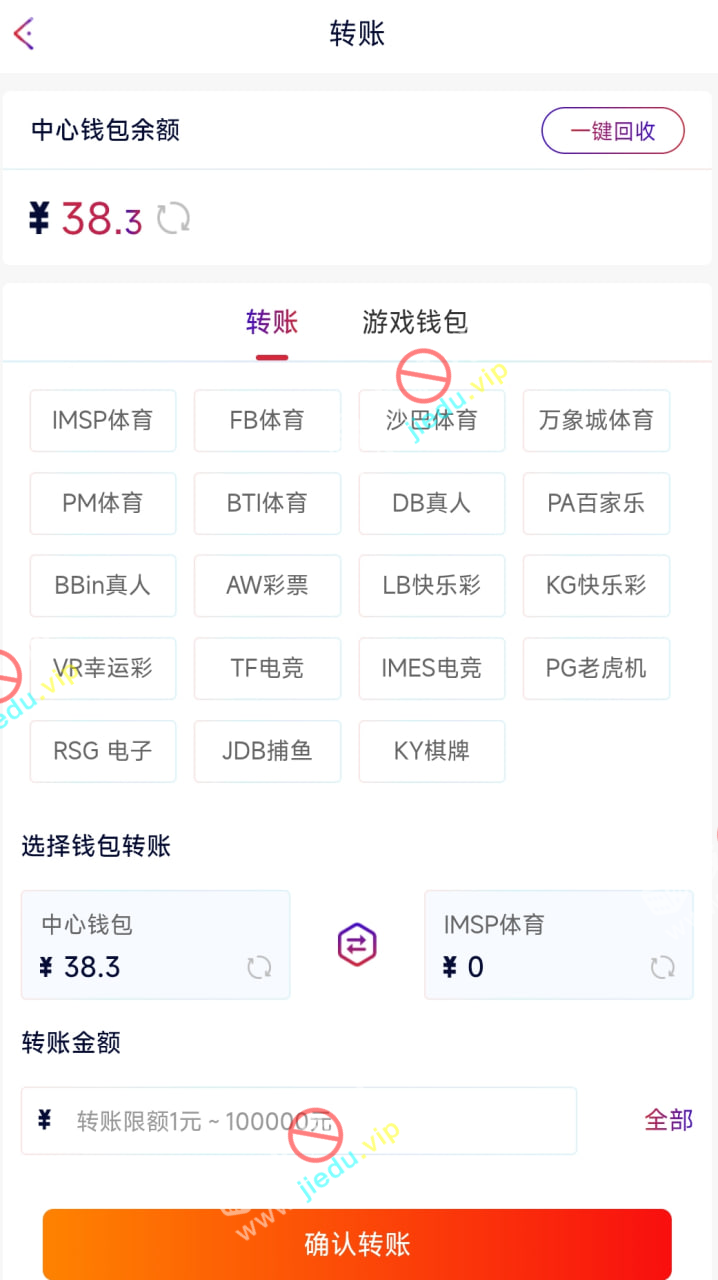
Task: Choose PA百家乐 wallet
Action: pos(596,503)
